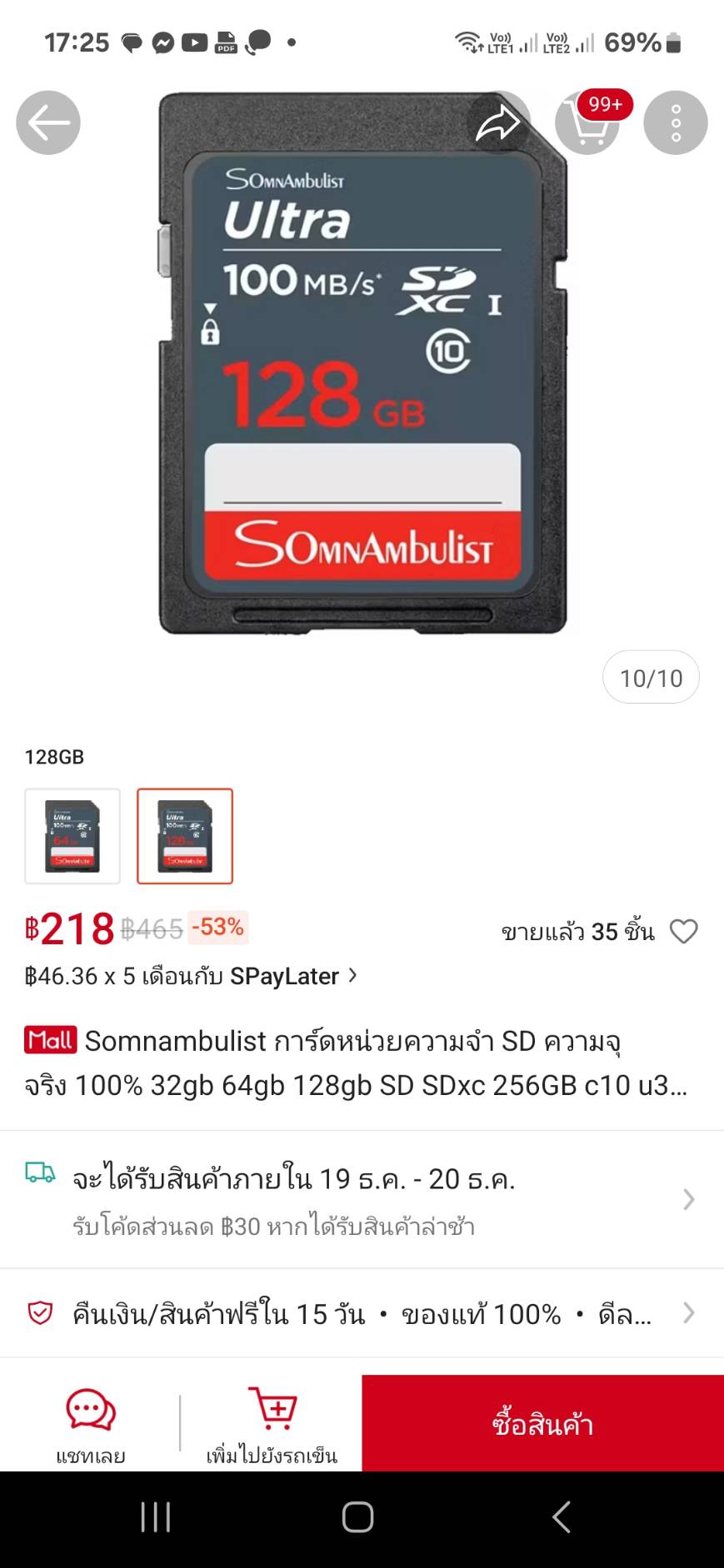Screen dimensions: 724x1568
Task: Open the shopping cart with 99+ badge
Action: point(587,122)
